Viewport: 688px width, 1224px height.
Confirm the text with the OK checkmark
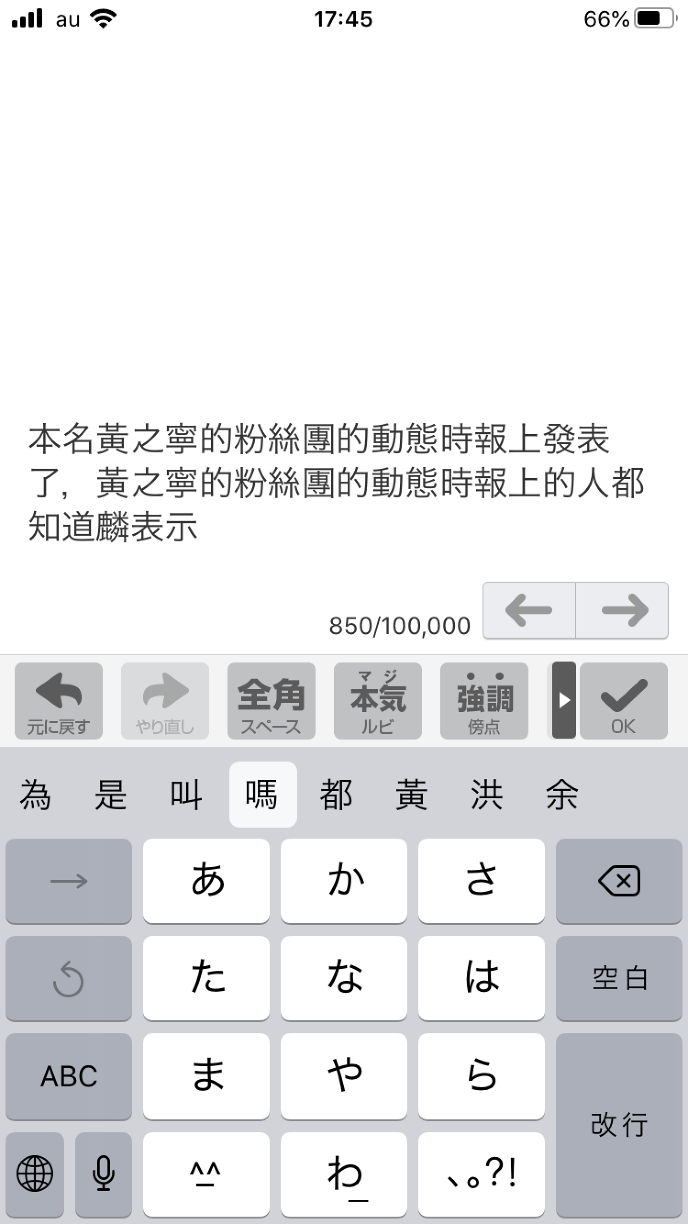tap(623, 701)
